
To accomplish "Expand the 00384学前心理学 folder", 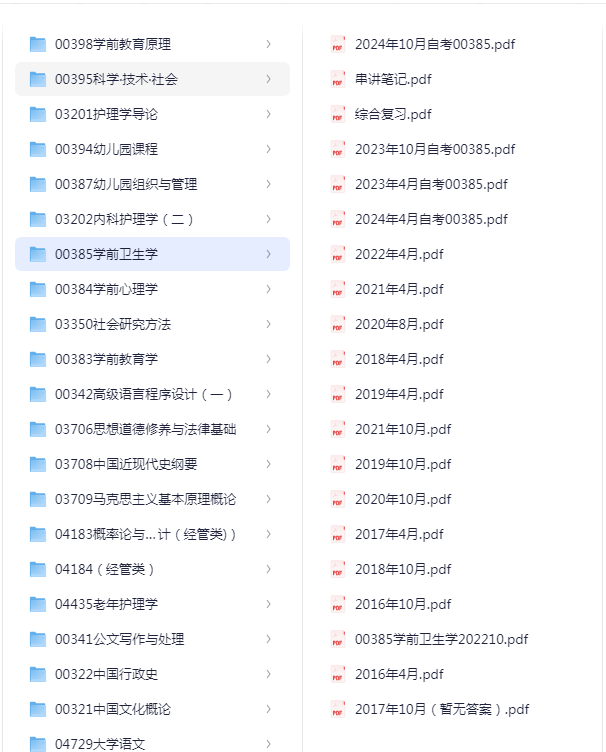I will tap(152, 289).
